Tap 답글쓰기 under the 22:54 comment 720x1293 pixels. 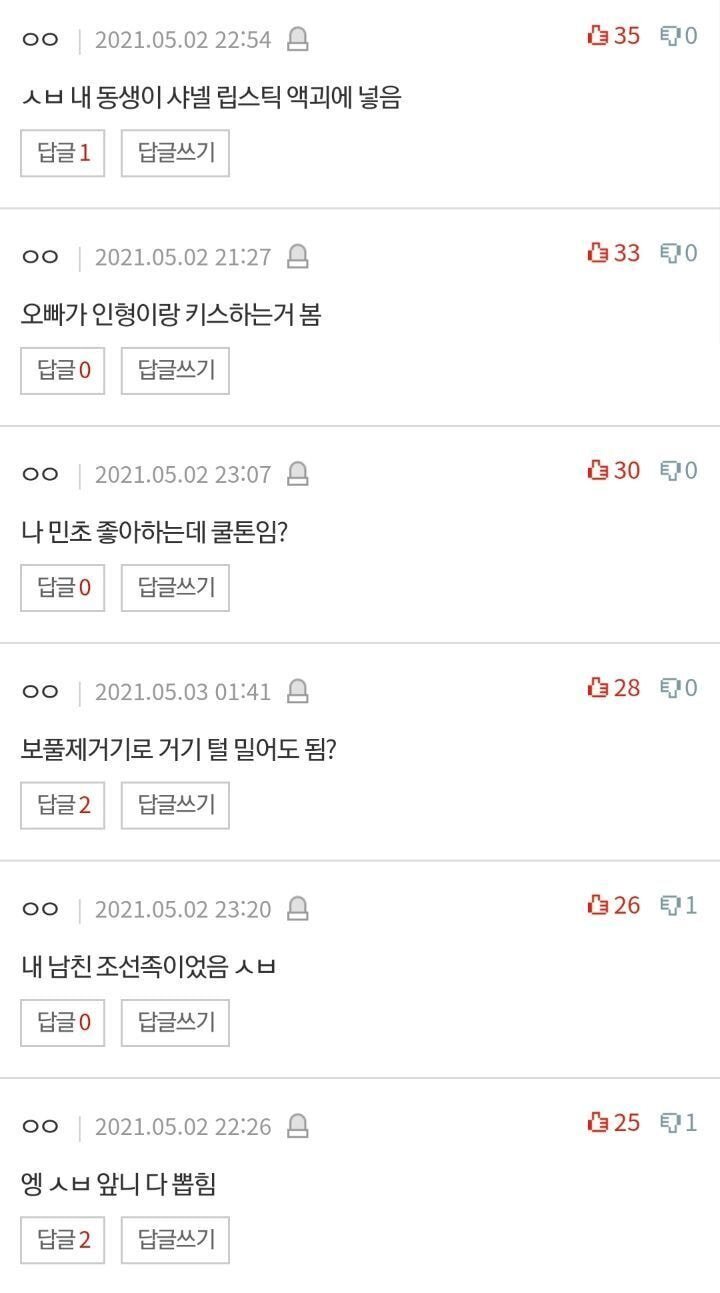pyautogui.click(x=175, y=153)
